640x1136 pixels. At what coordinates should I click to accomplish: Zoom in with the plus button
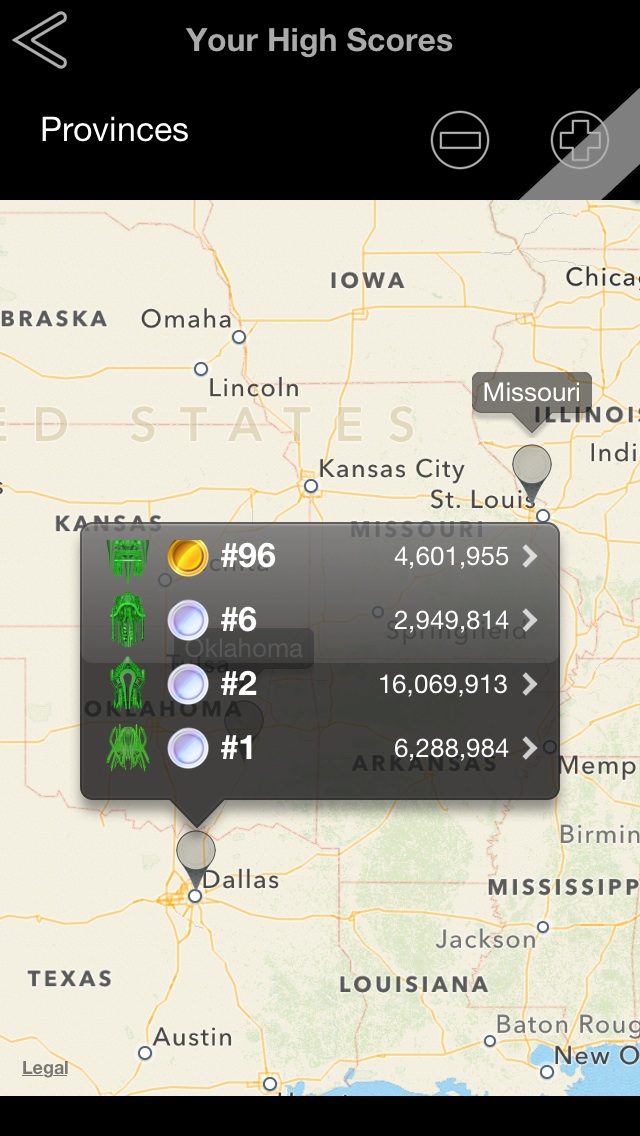click(x=580, y=140)
